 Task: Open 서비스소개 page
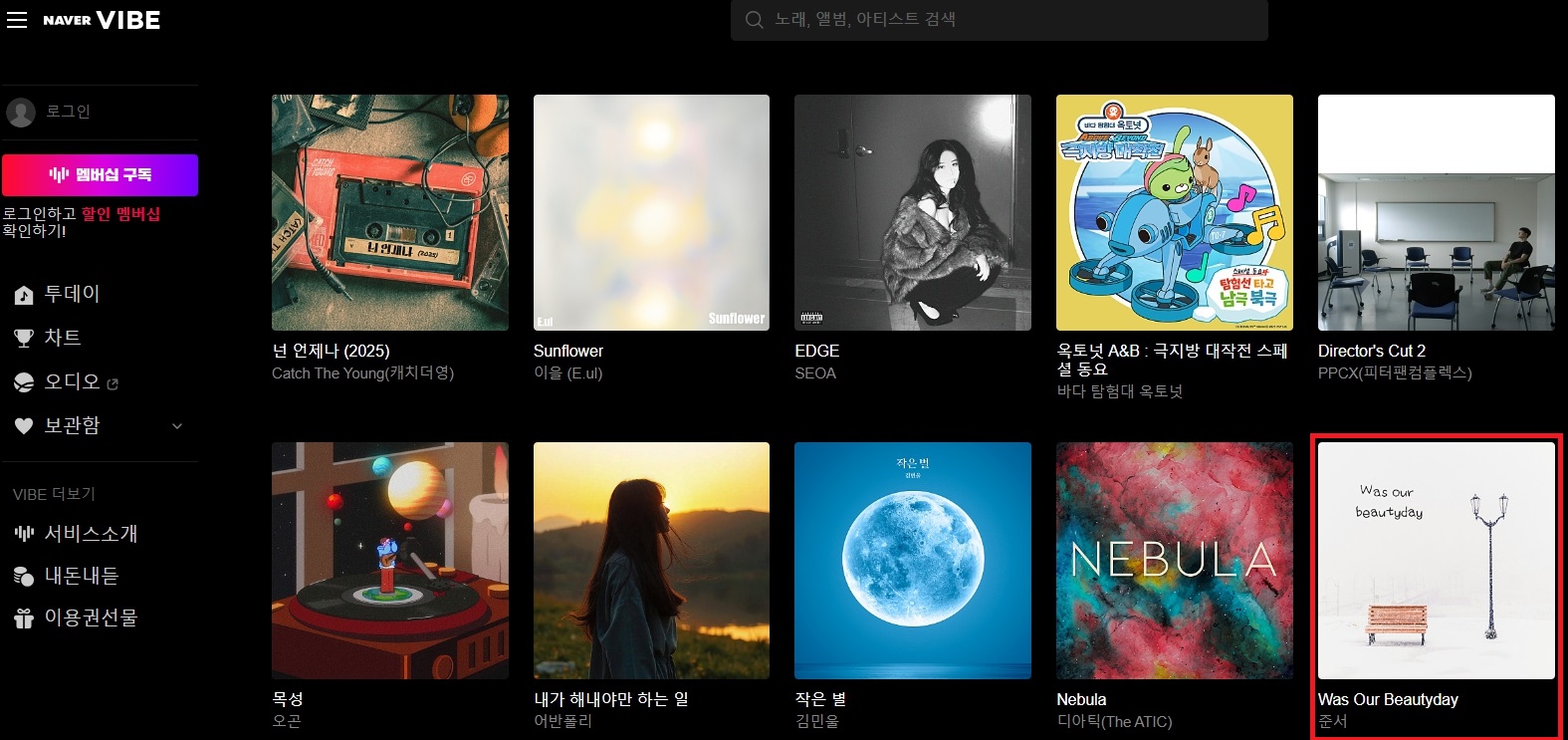[x=90, y=534]
